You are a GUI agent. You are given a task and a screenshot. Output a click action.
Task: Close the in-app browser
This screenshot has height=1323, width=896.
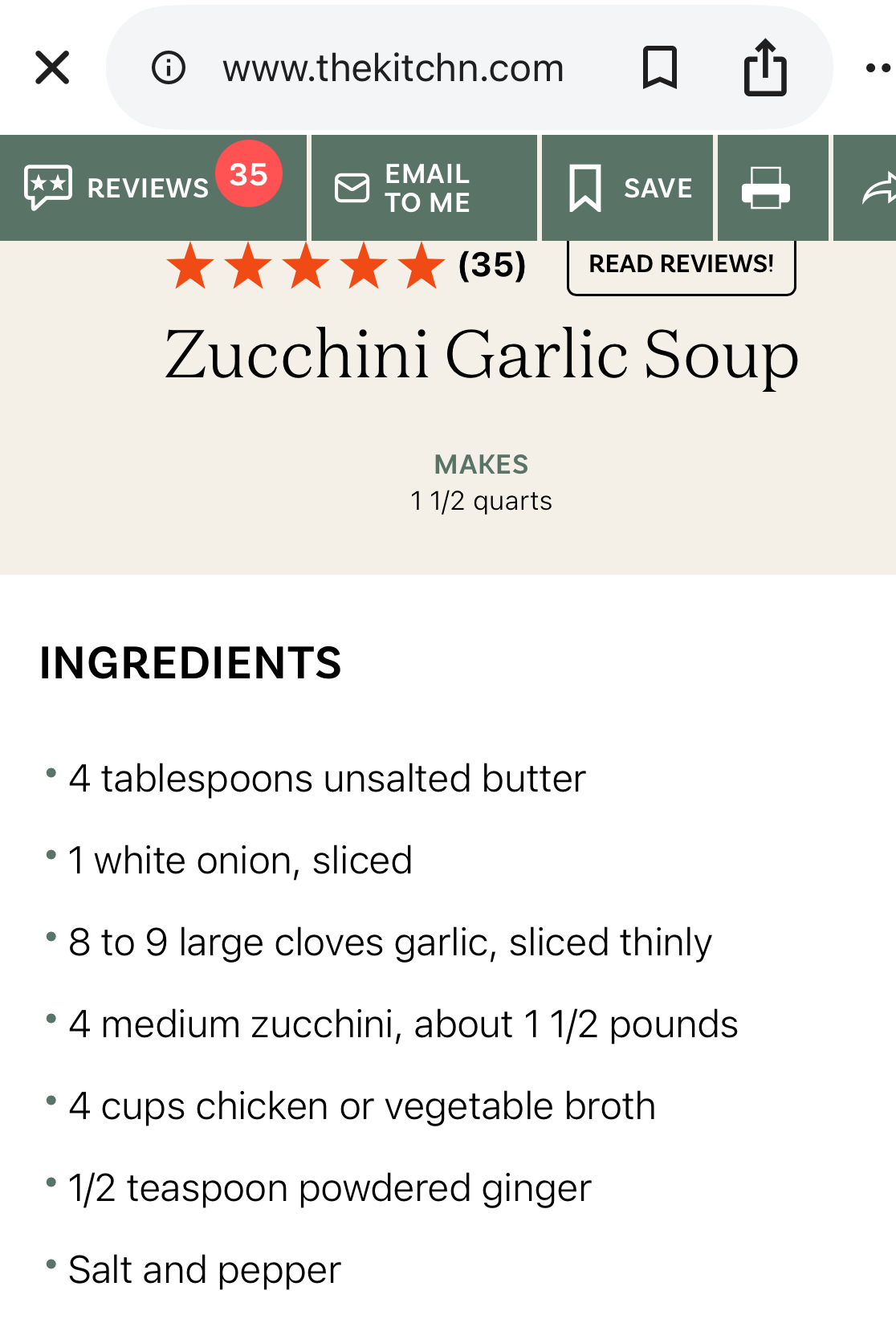click(x=52, y=68)
